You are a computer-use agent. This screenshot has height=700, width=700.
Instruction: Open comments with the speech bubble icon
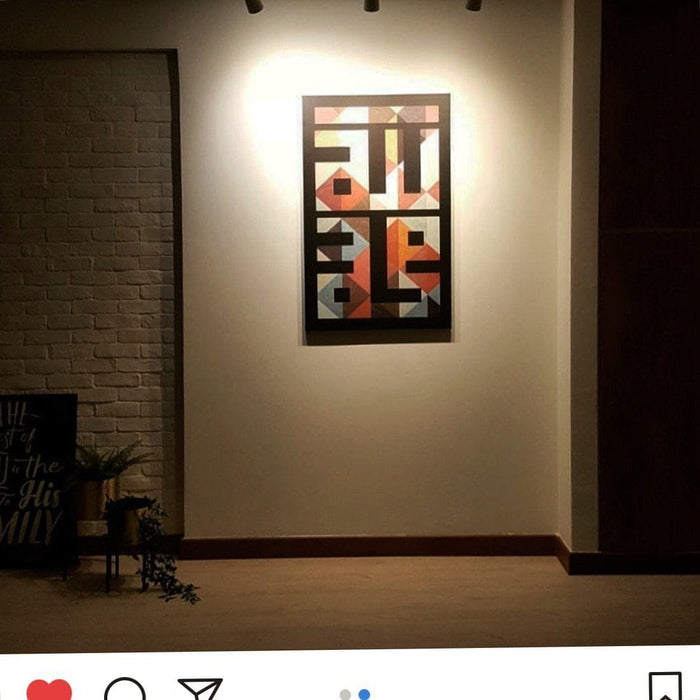(125, 690)
